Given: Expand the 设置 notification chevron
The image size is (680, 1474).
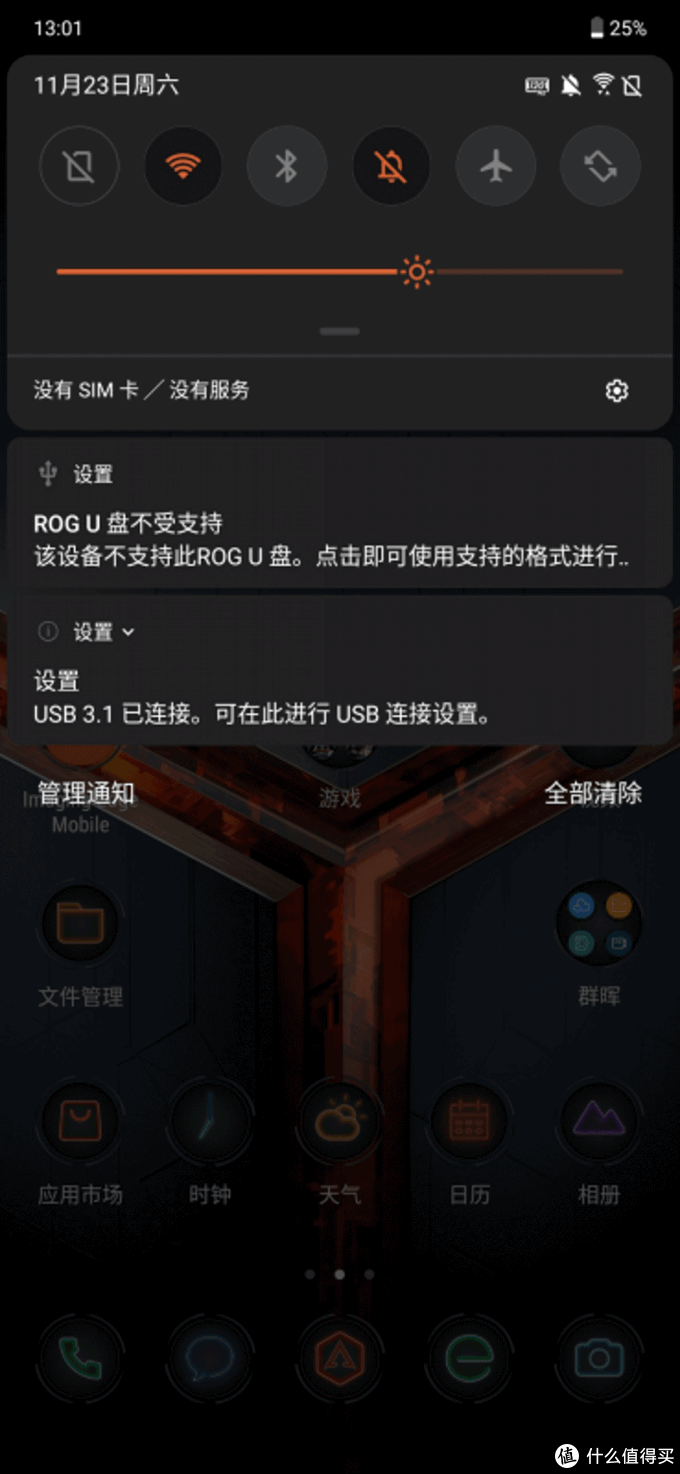Looking at the screenshot, I should coord(128,632).
